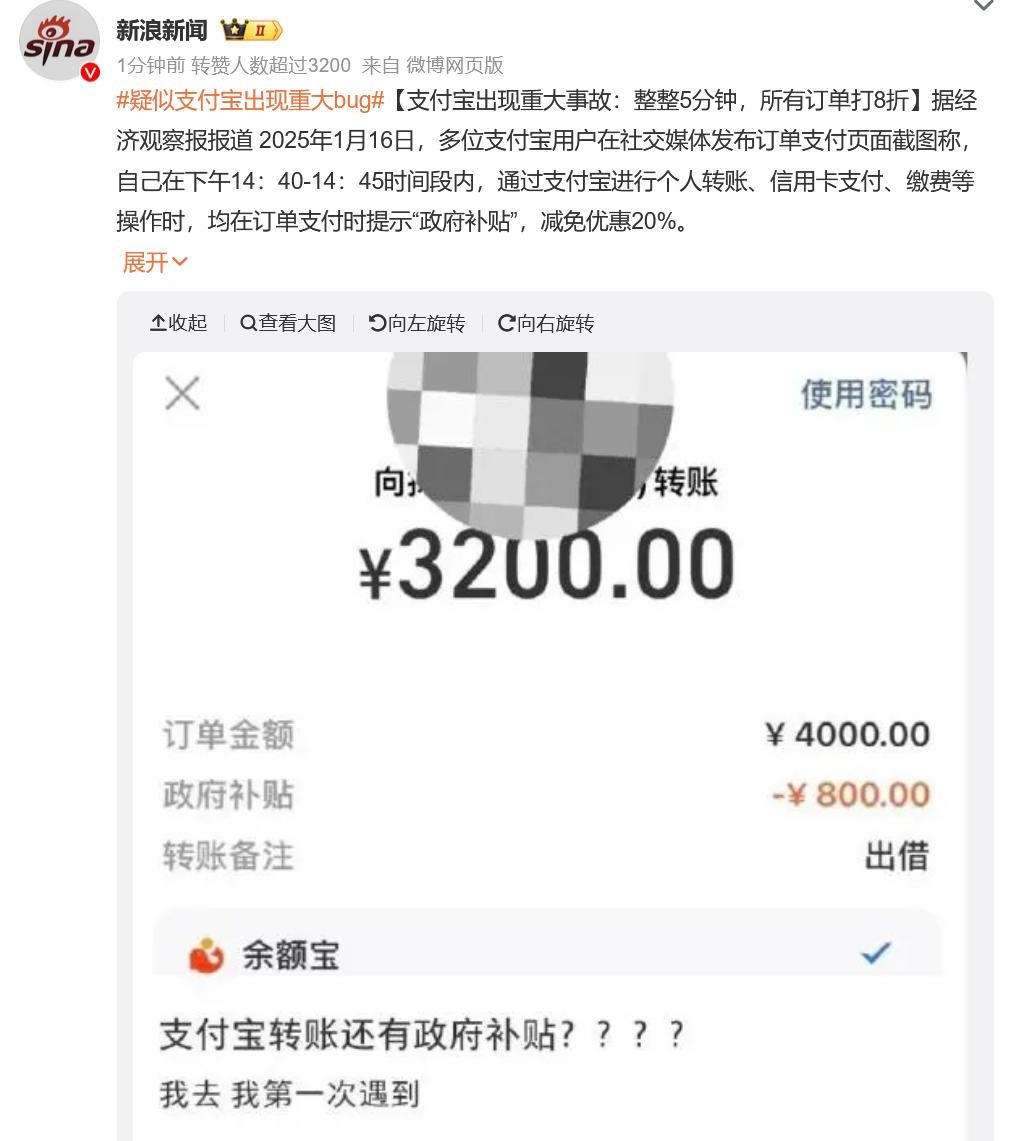This screenshot has width=1023, height=1141.
Task: Rotate the image left with 向左旋转
Action: [x=417, y=323]
